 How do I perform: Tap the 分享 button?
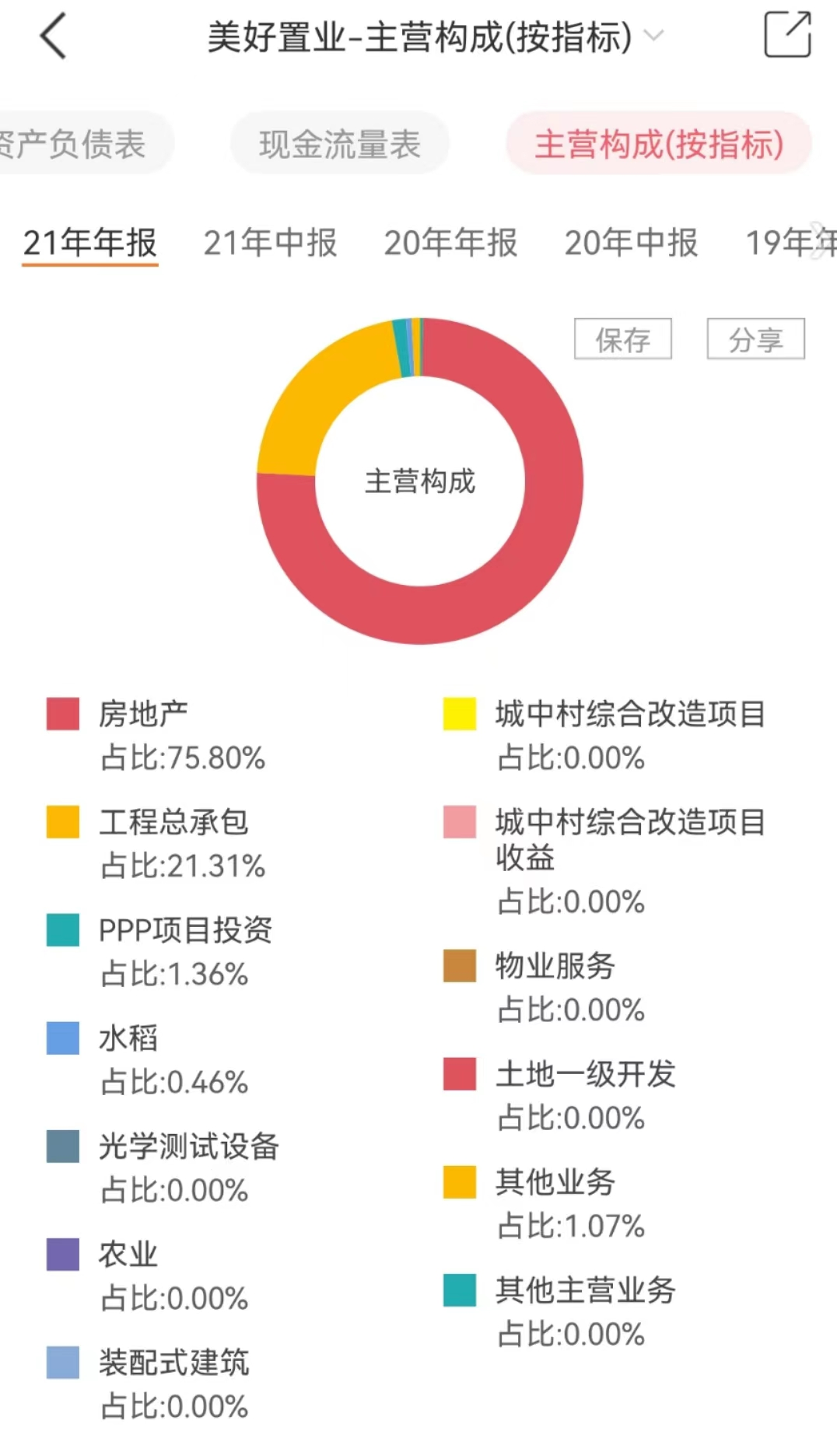[755, 339]
